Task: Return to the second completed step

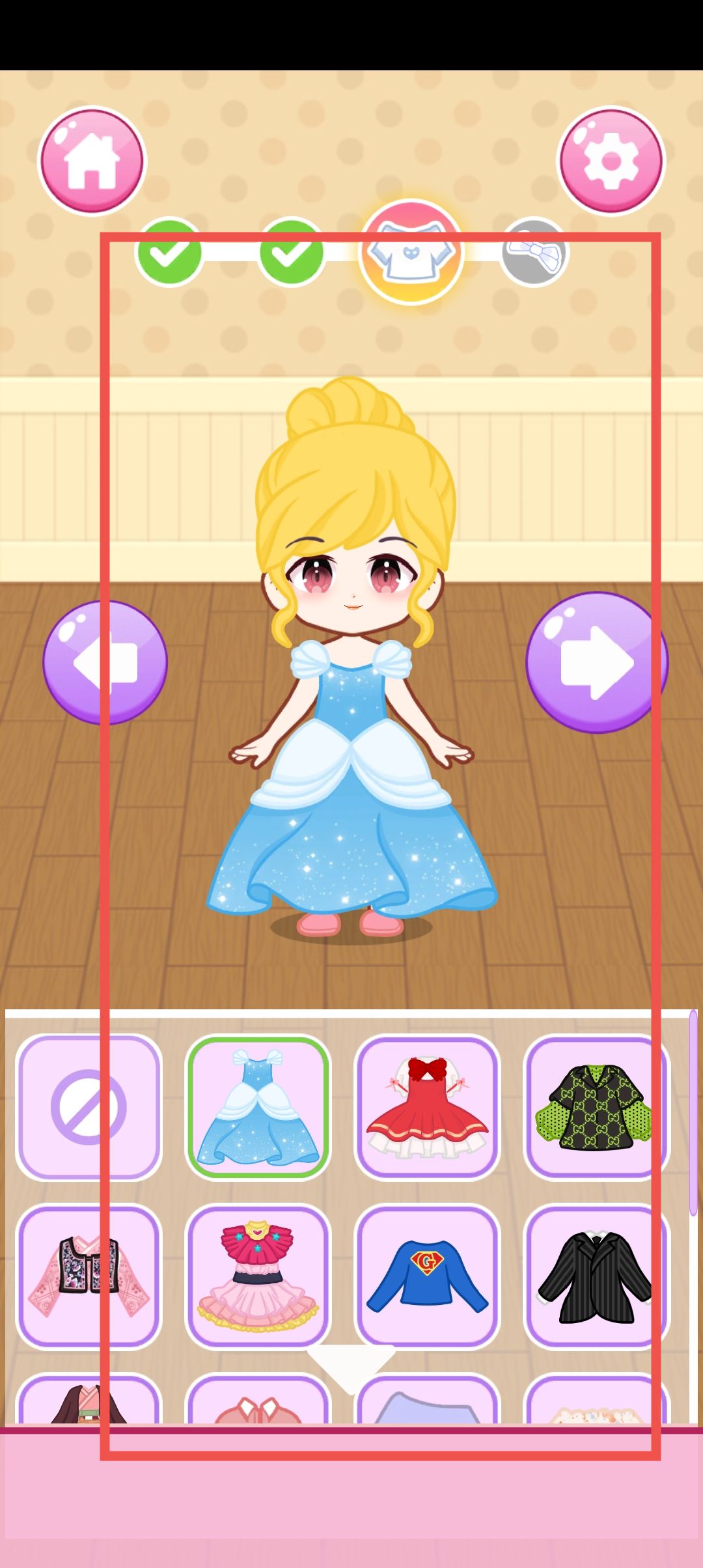Action: pos(291,253)
